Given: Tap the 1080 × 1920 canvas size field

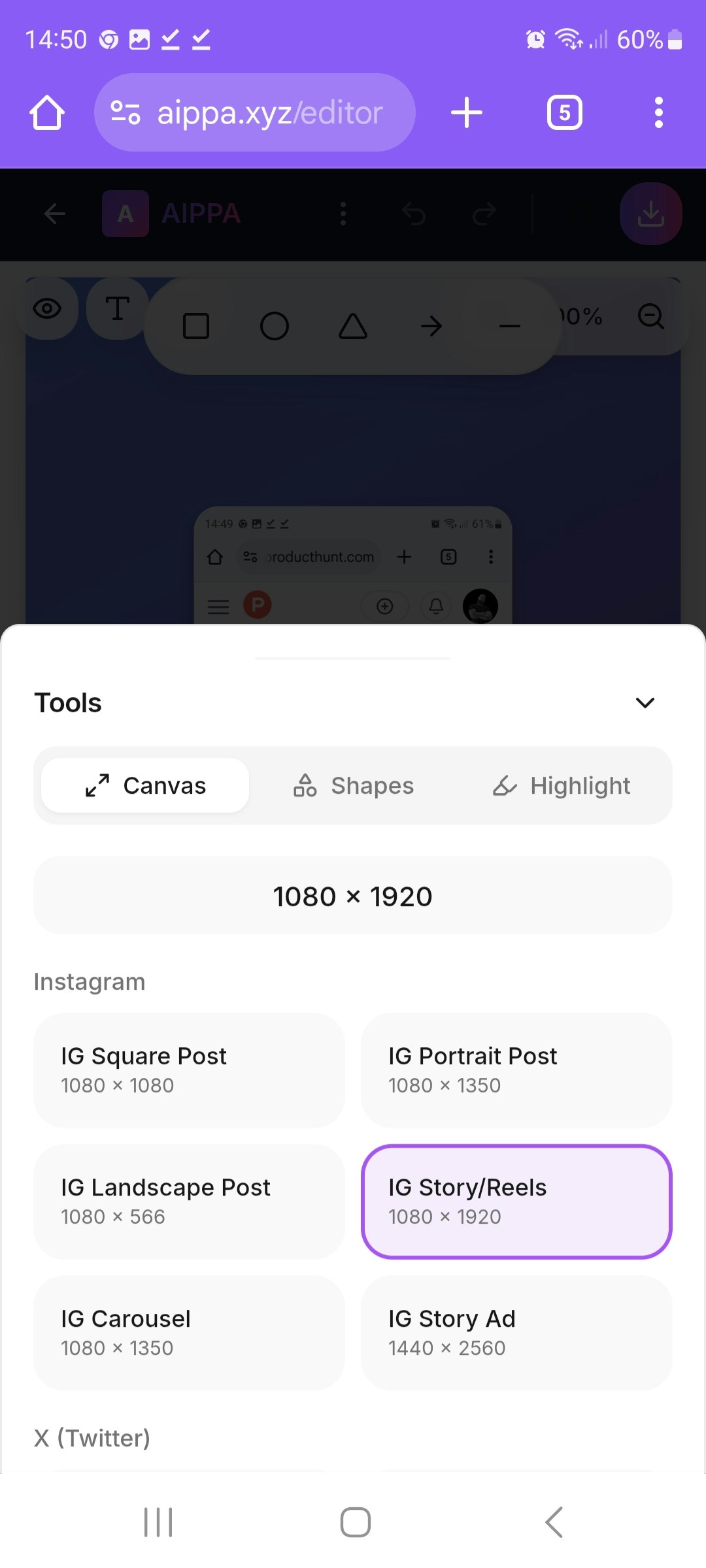Looking at the screenshot, I should point(353,896).
